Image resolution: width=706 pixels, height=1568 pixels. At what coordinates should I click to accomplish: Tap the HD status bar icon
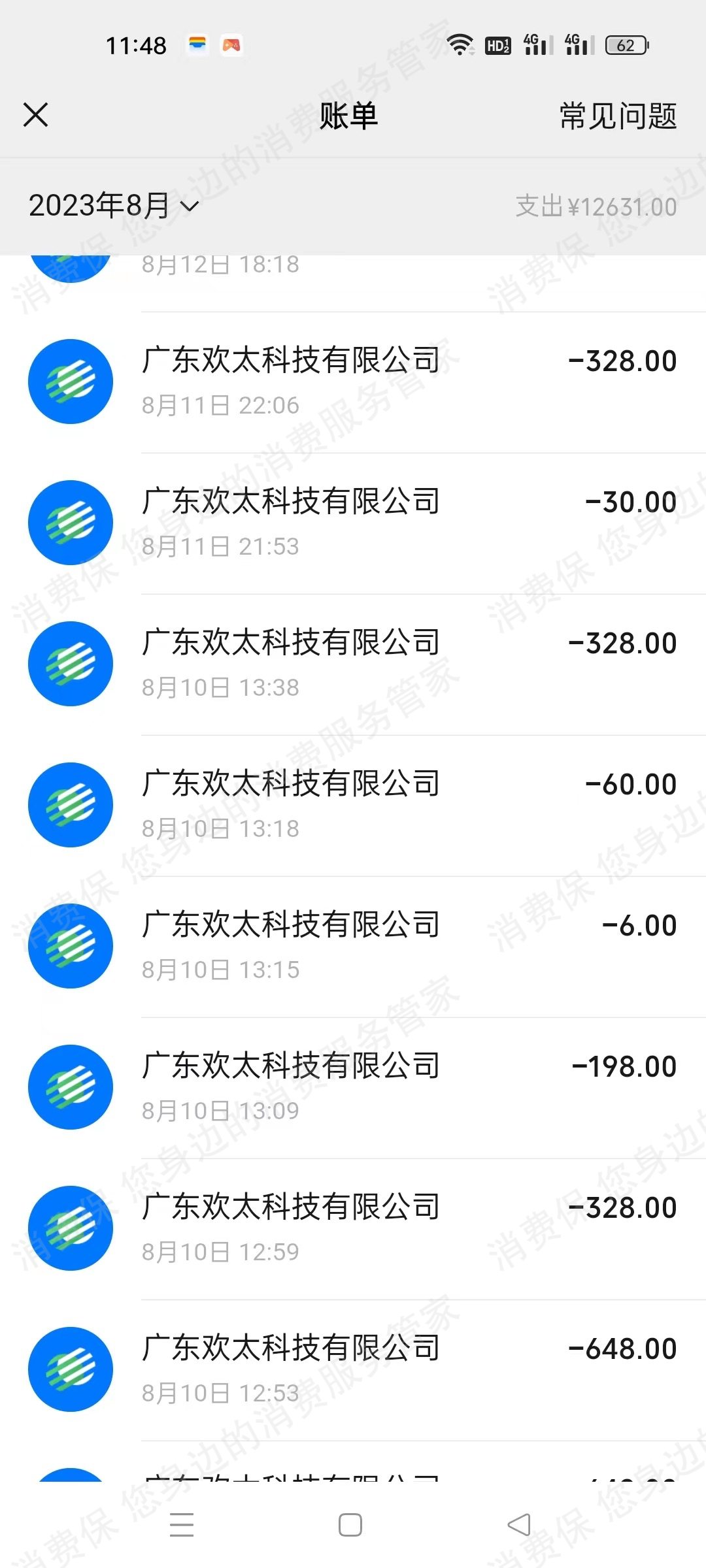click(x=497, y=46)
